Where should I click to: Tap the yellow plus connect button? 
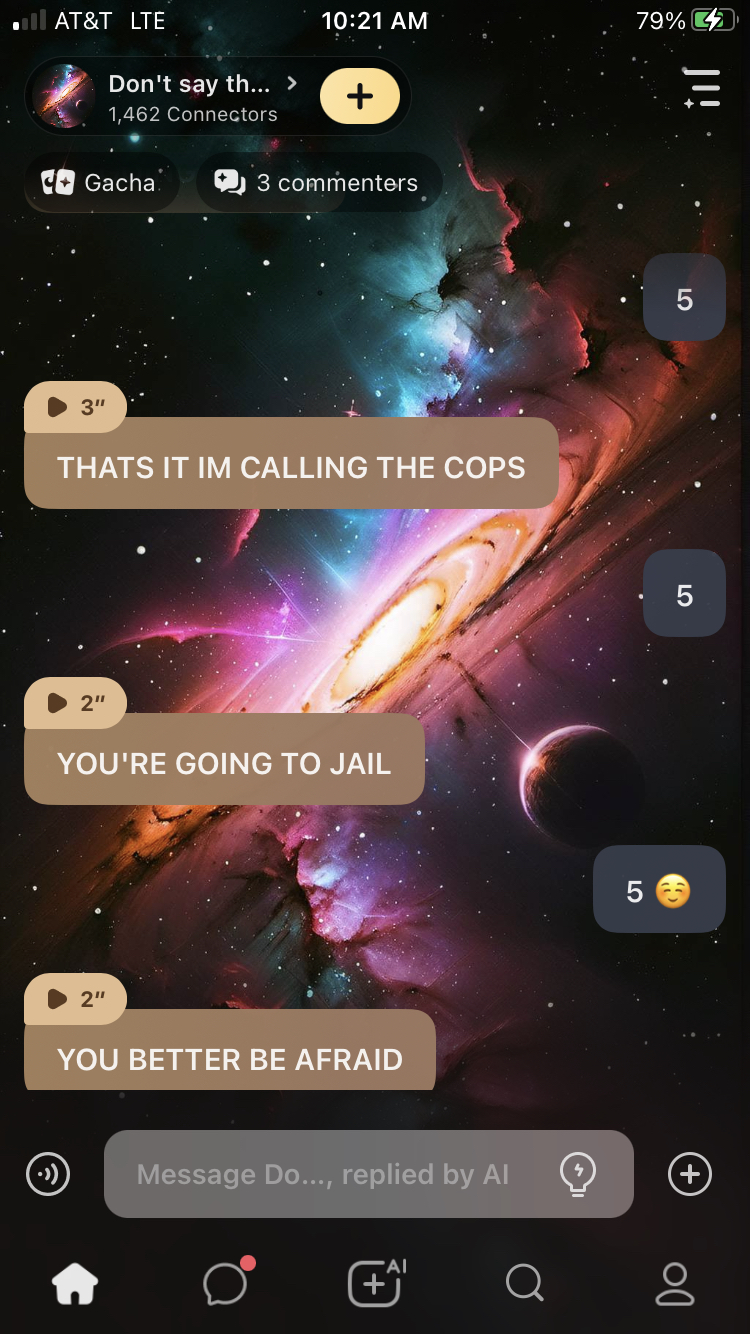[359, 96]
